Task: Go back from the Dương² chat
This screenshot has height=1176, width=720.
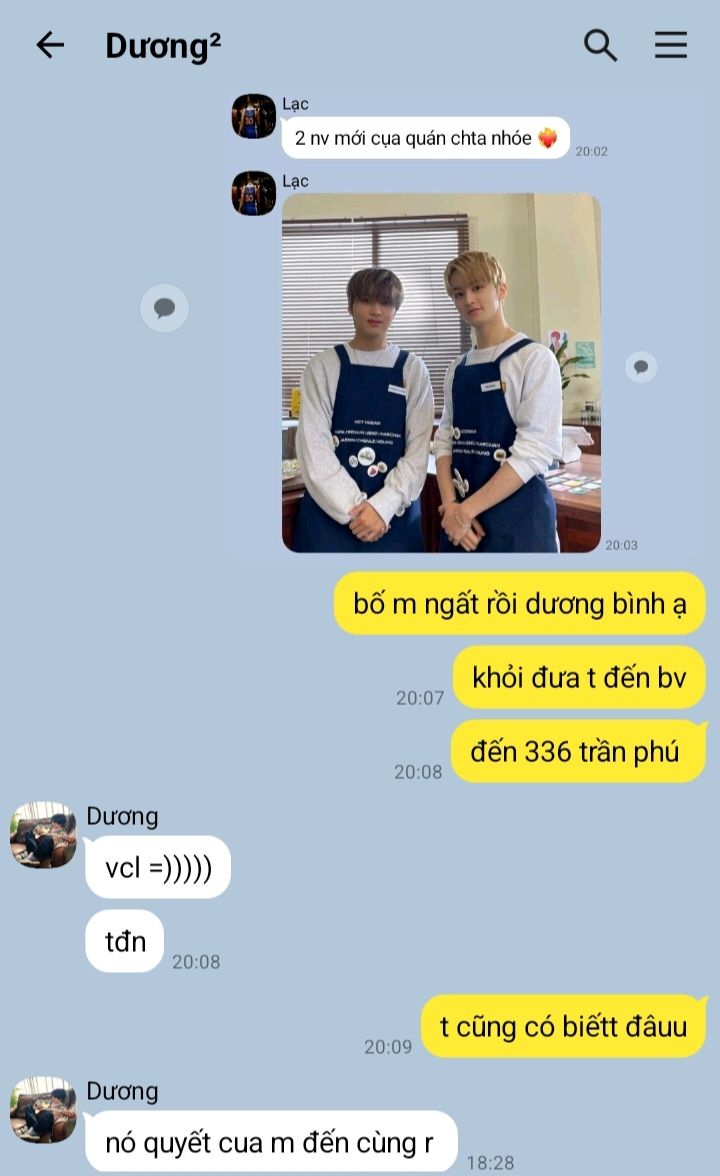Action: [x=50, y=45]
